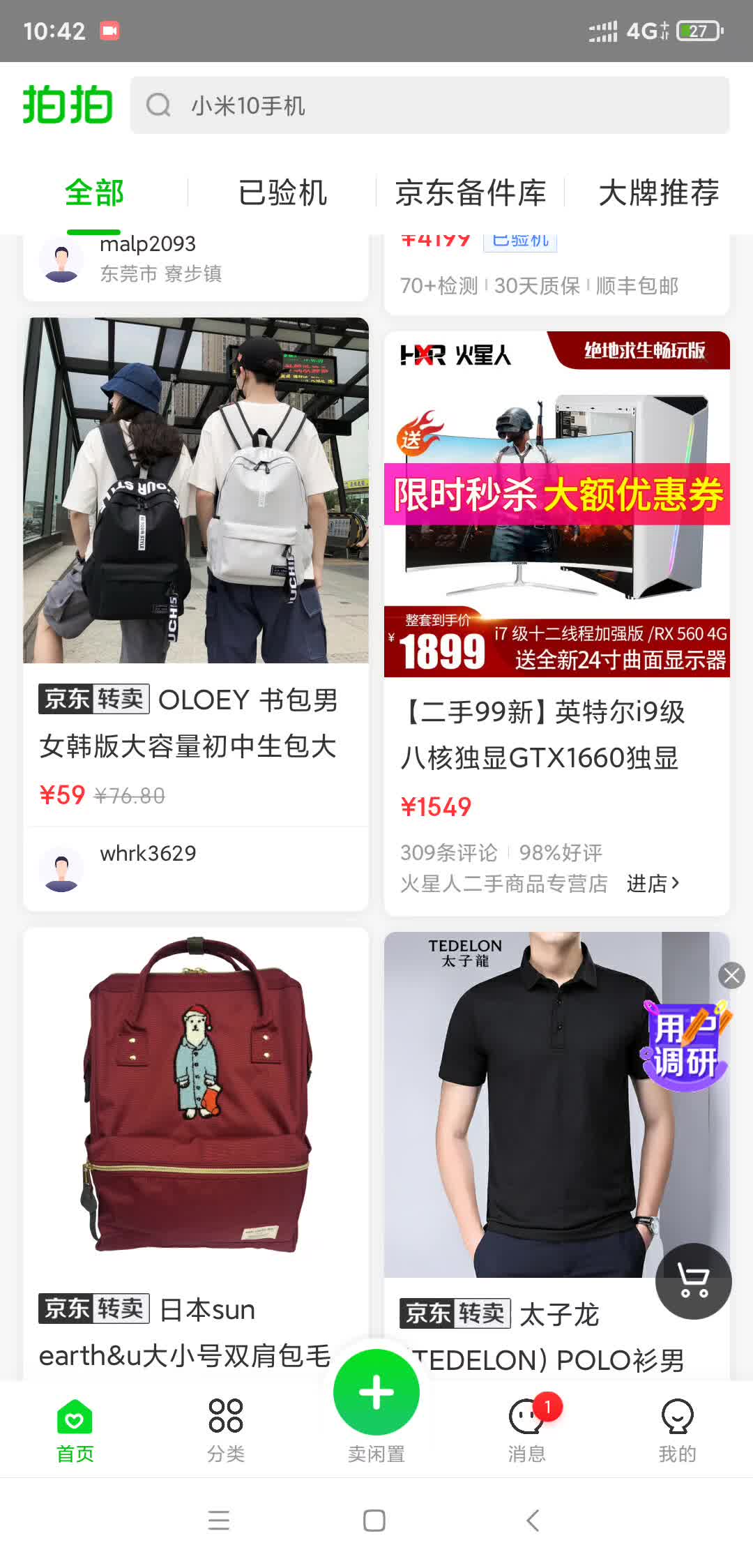Select the 大牌推荐 tab
The image size is (753, 1568).
click(x=660, y=193)
